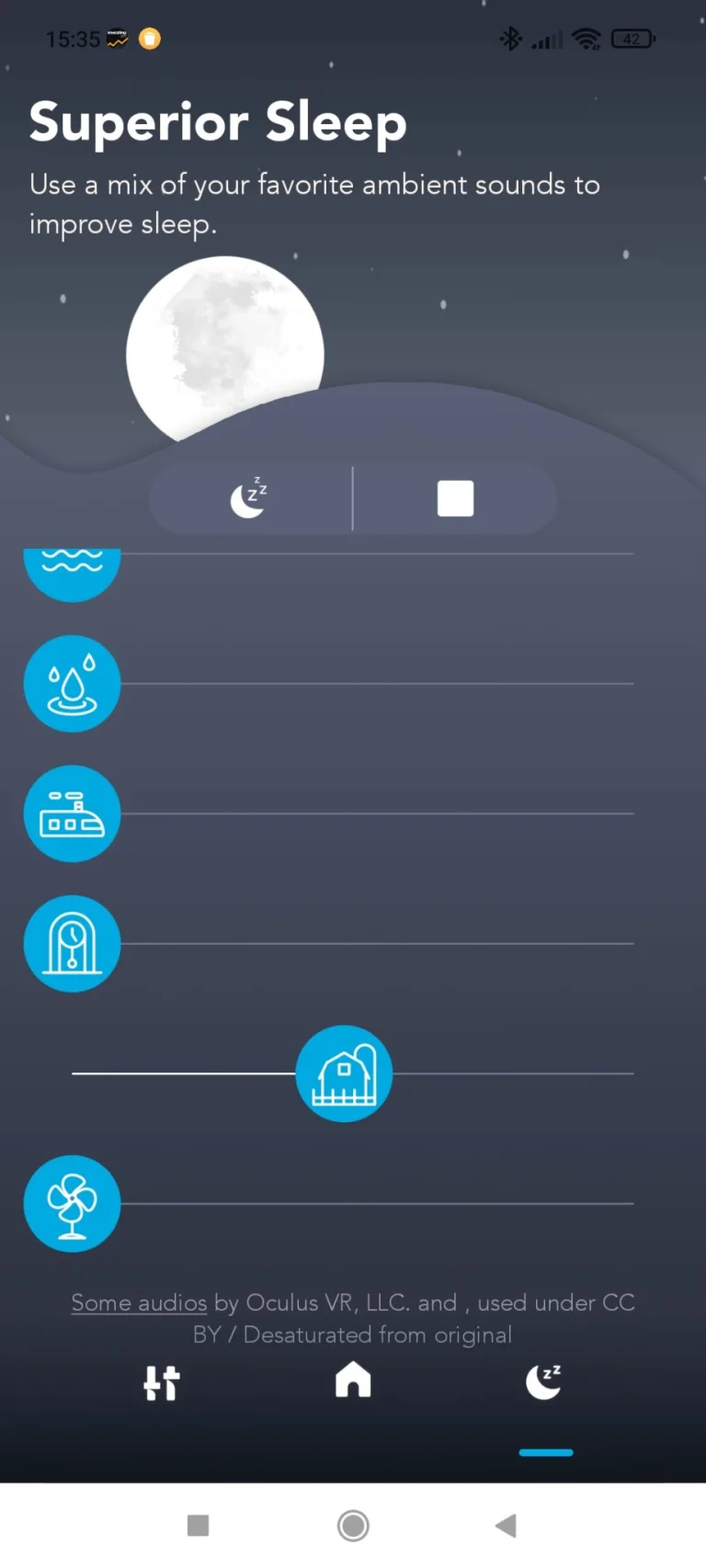This screenshot has width=706, height=1568.
Task: Tap the fan sound icon
Action: click(72, 1203)
